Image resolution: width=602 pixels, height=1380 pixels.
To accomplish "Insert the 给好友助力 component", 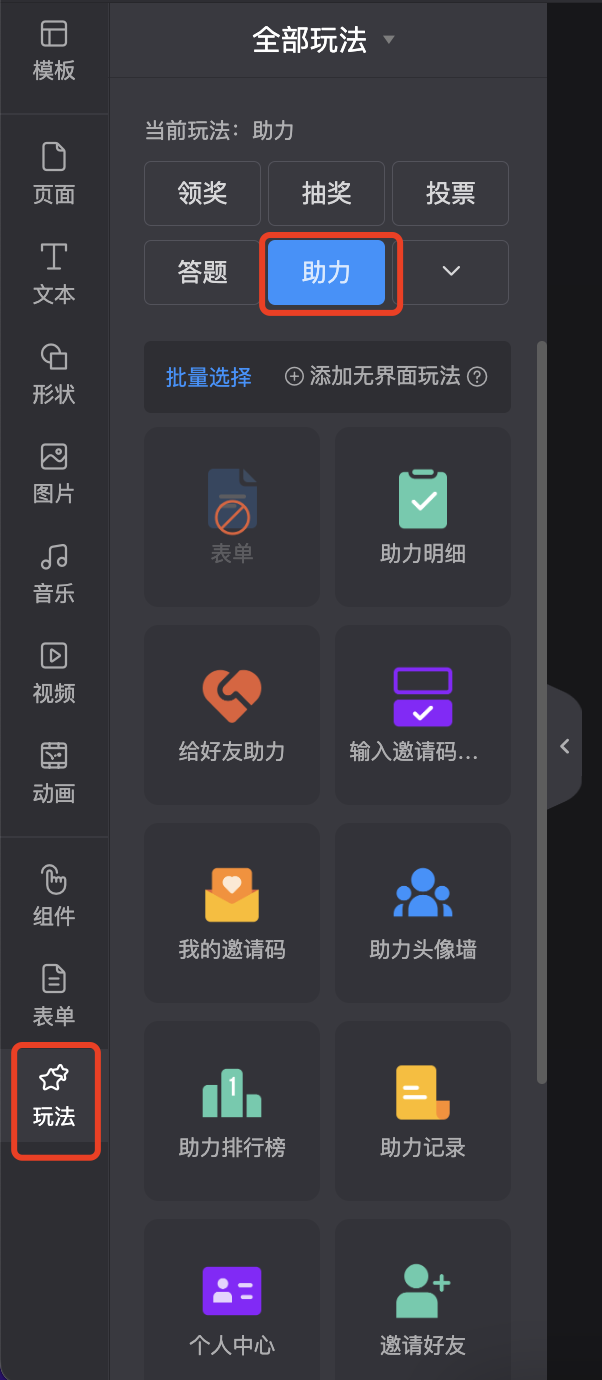I will coord(232,715).
